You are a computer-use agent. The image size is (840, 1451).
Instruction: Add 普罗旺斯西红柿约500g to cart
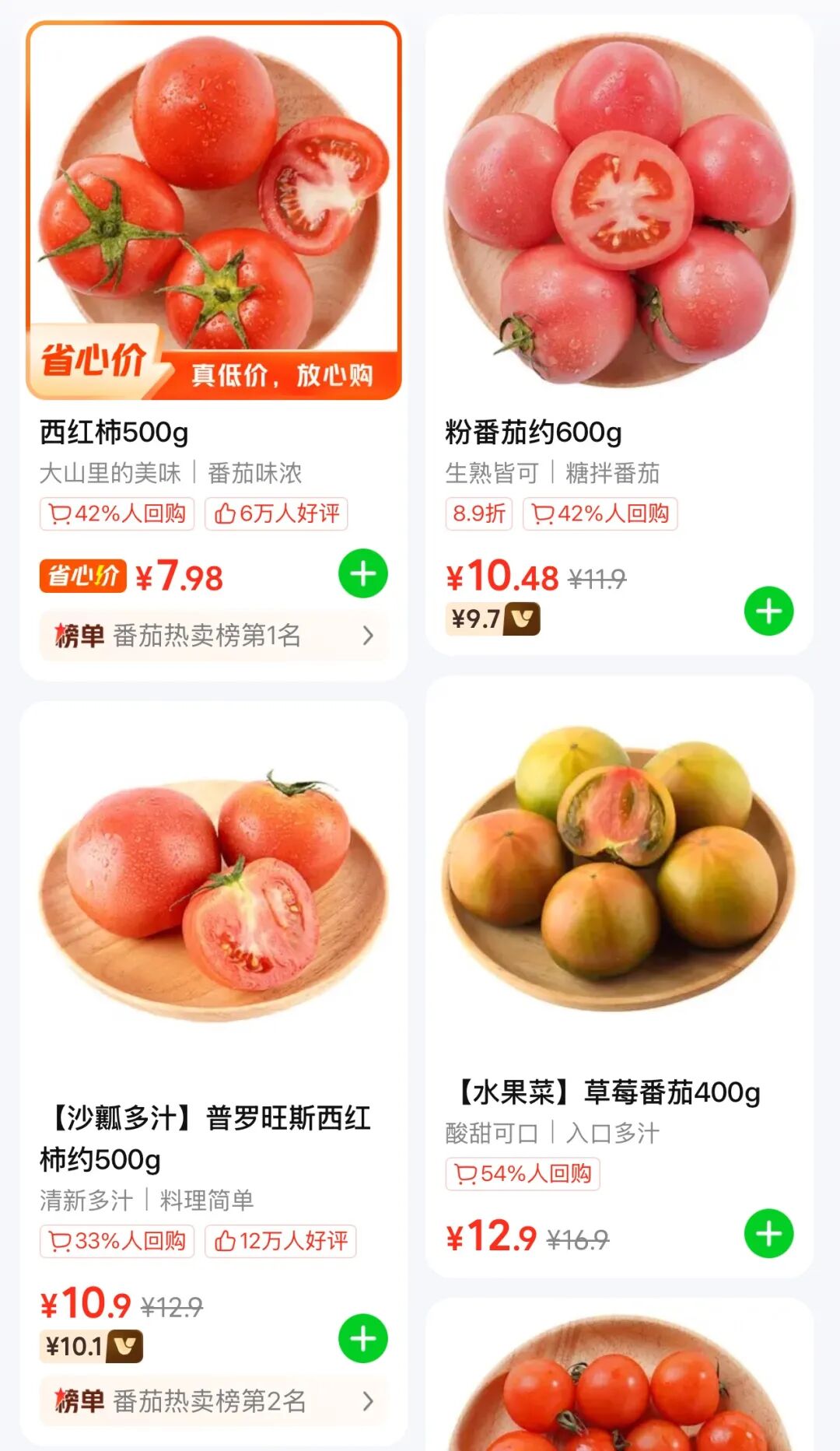[363, 1338]
